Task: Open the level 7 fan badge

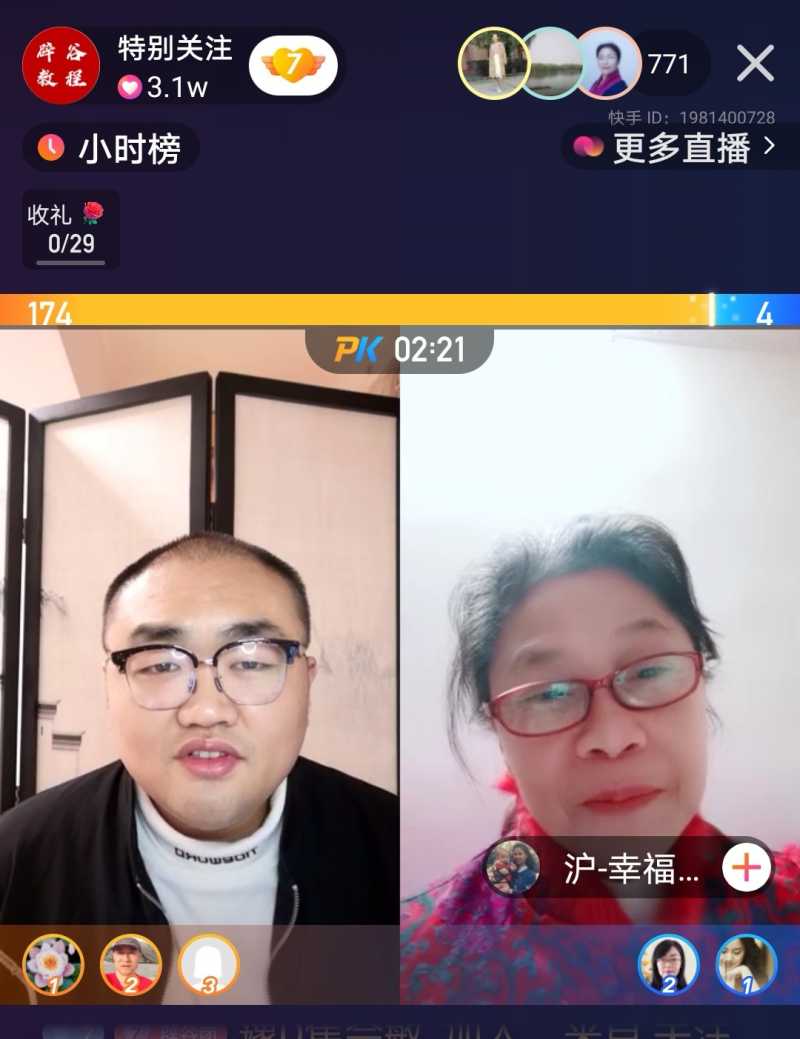Action: [293, 65]
